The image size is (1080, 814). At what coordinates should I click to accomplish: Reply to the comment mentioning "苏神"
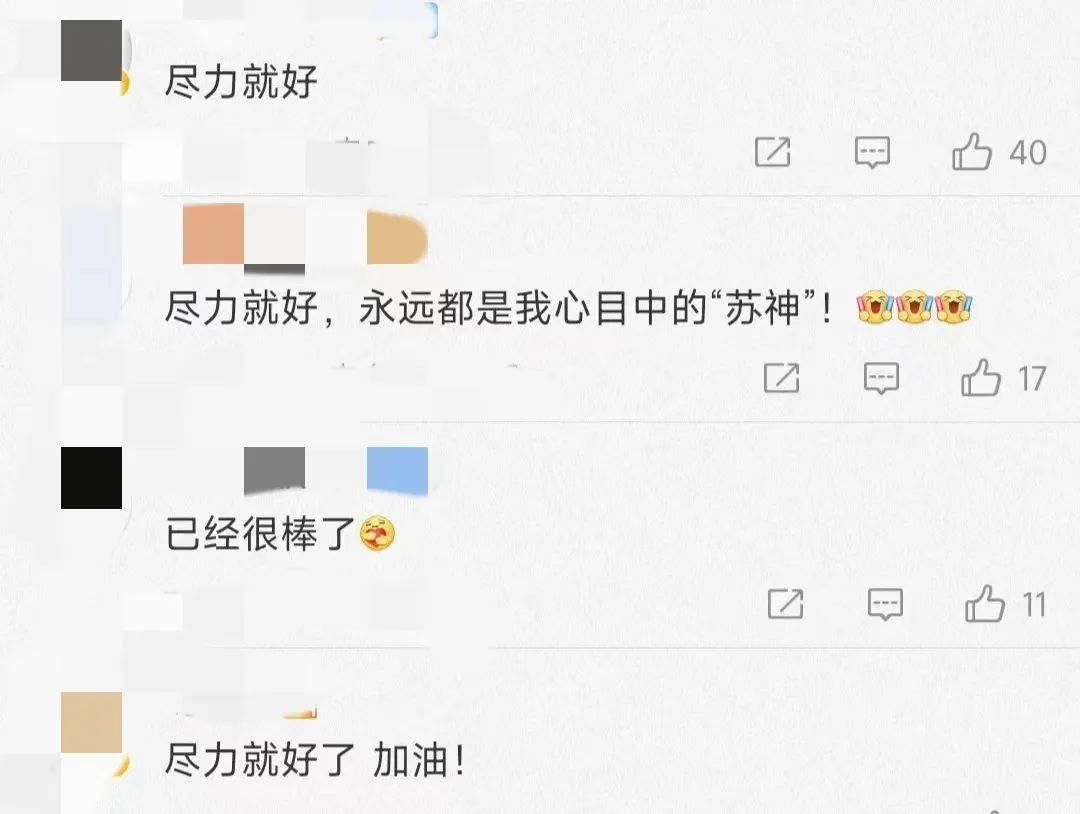click(x=881, y=379)
